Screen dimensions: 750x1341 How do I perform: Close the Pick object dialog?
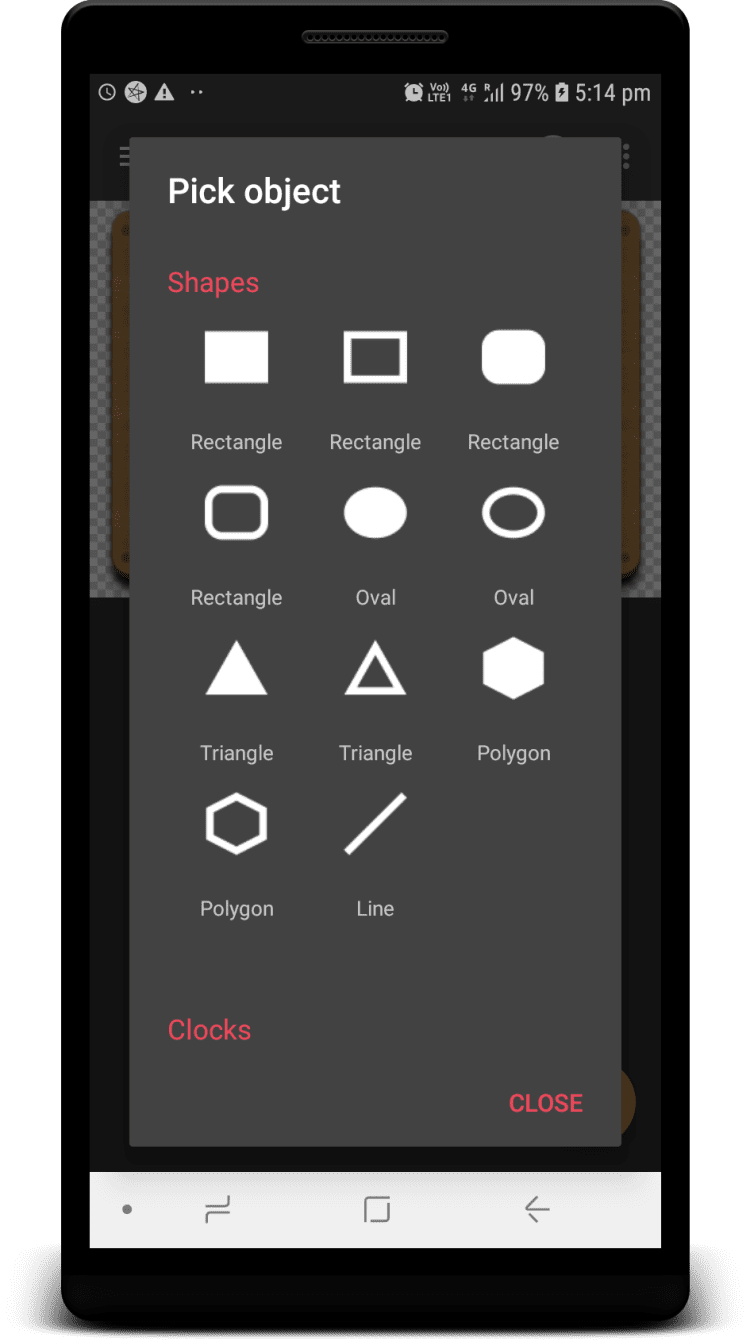tap(545, 1103)
